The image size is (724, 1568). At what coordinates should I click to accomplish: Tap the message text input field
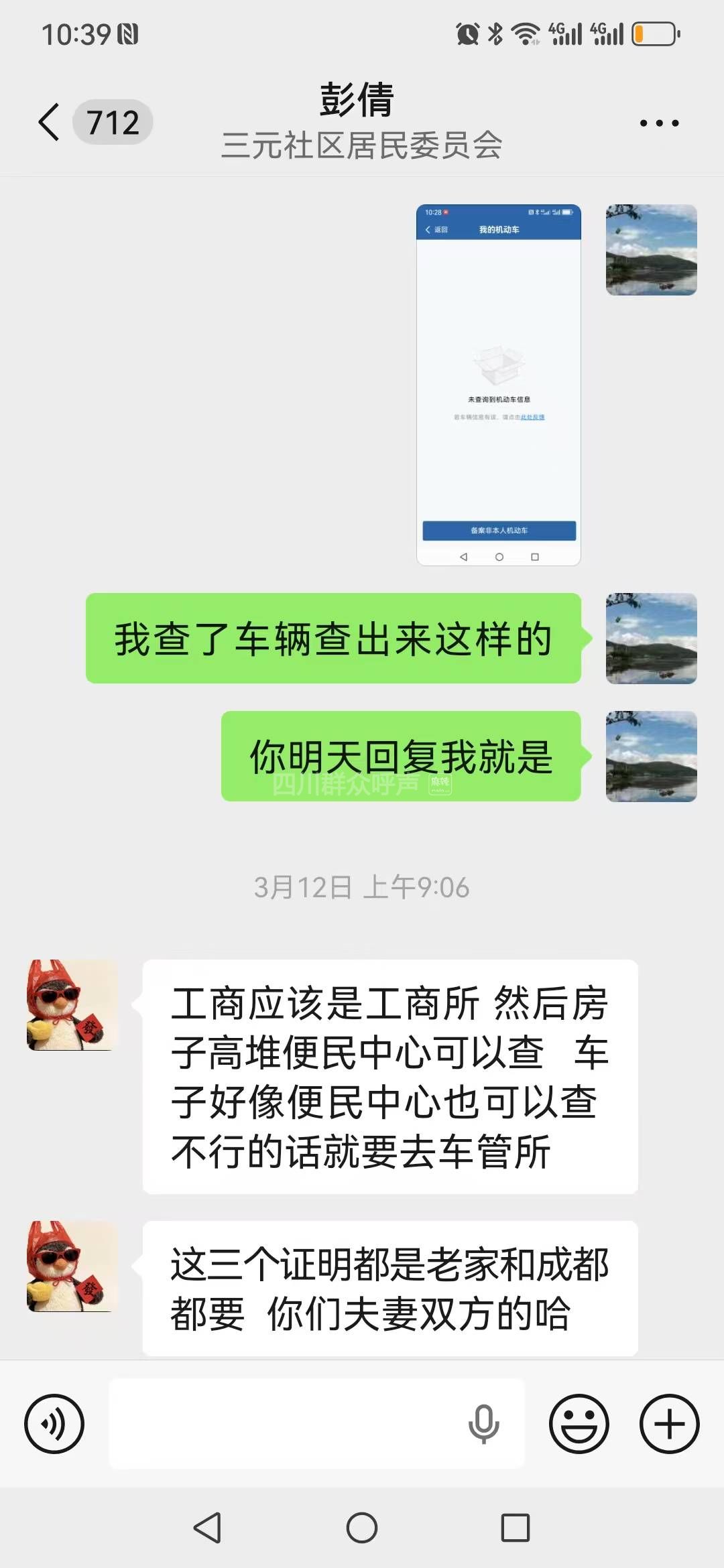click(x=282, y=1423)
